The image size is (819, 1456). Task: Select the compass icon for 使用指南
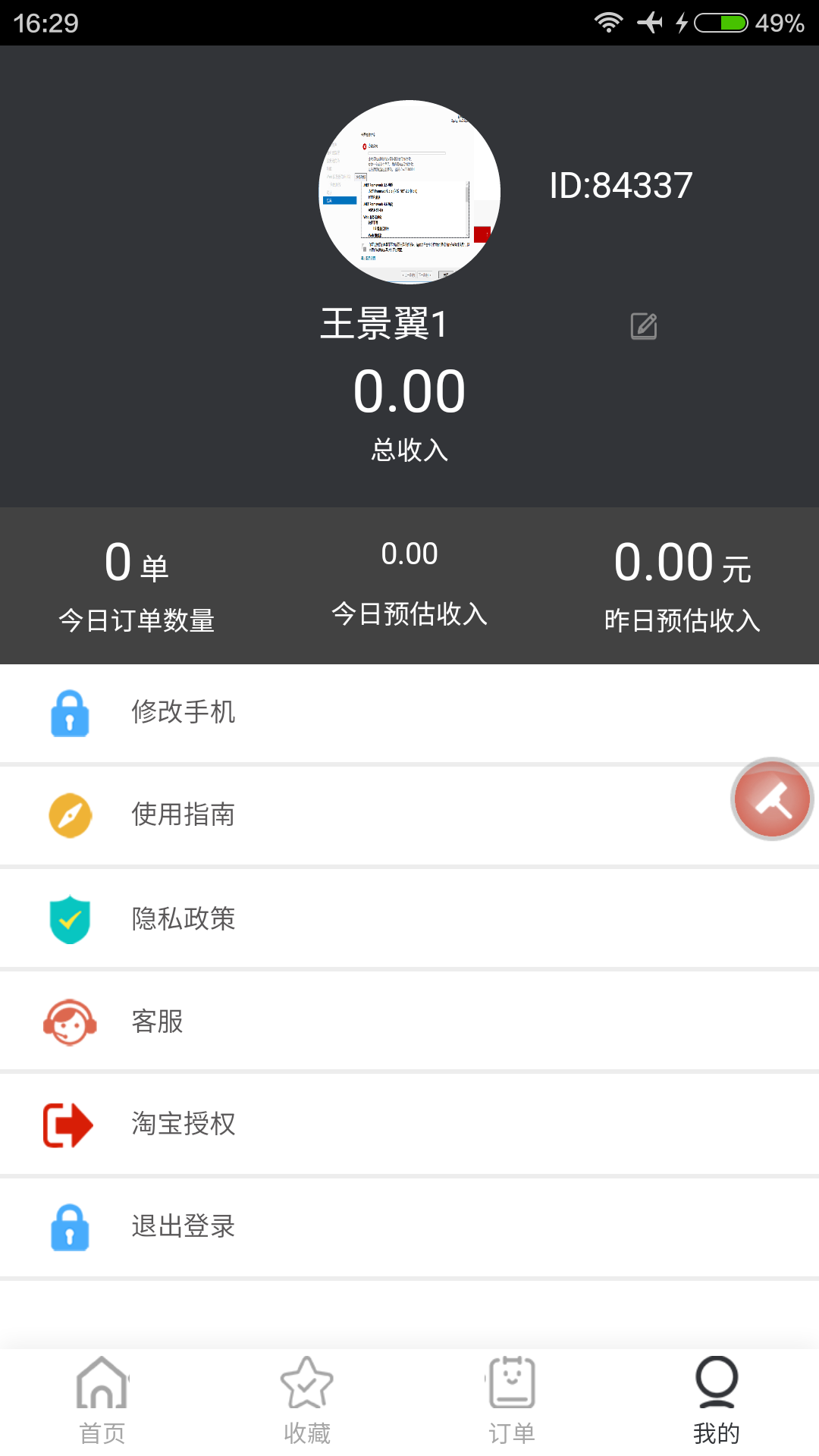tap(70, 815)
